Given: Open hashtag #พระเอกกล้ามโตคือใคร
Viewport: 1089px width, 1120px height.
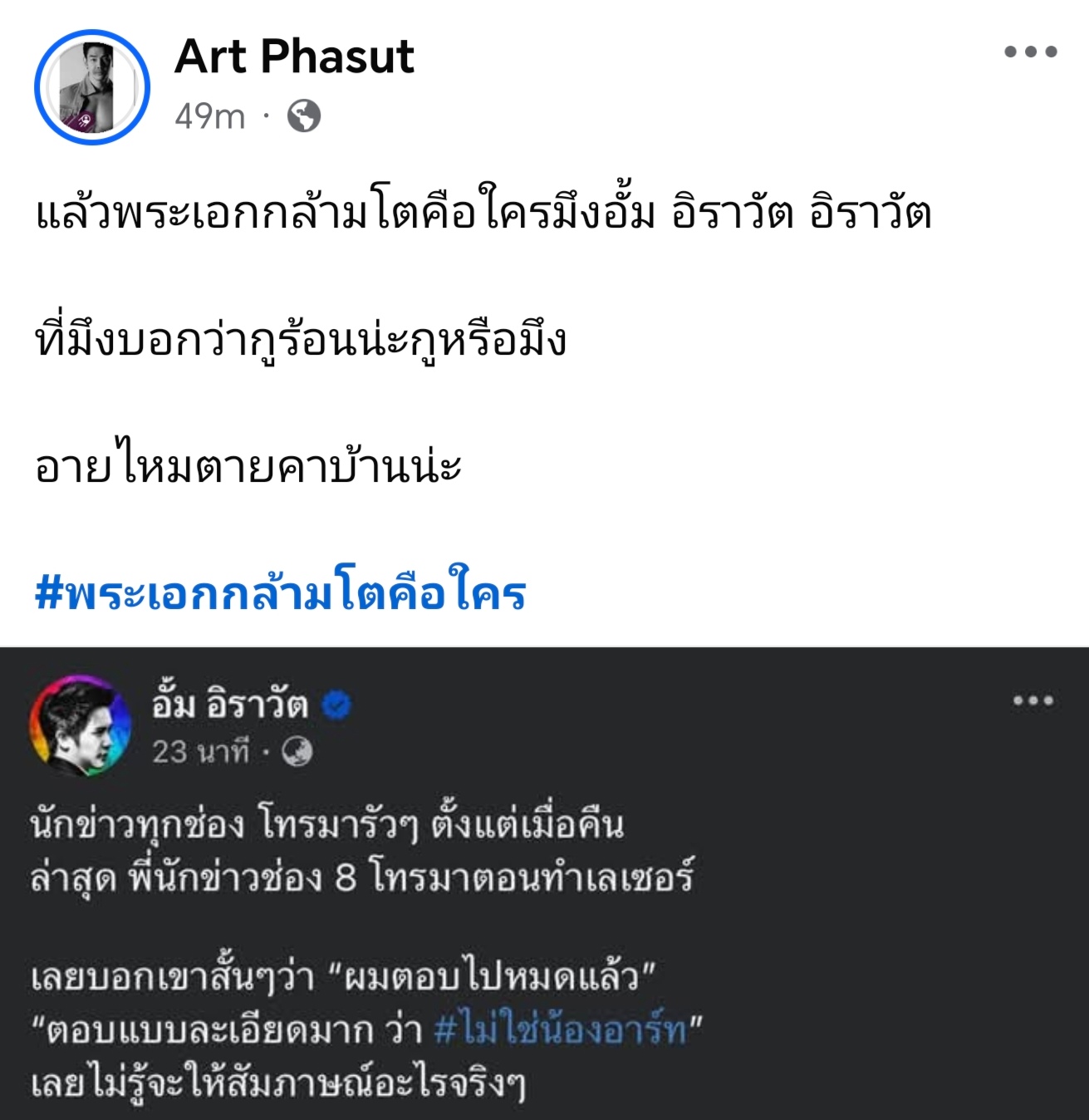Looking at the screenshot, I should point(281,593).
